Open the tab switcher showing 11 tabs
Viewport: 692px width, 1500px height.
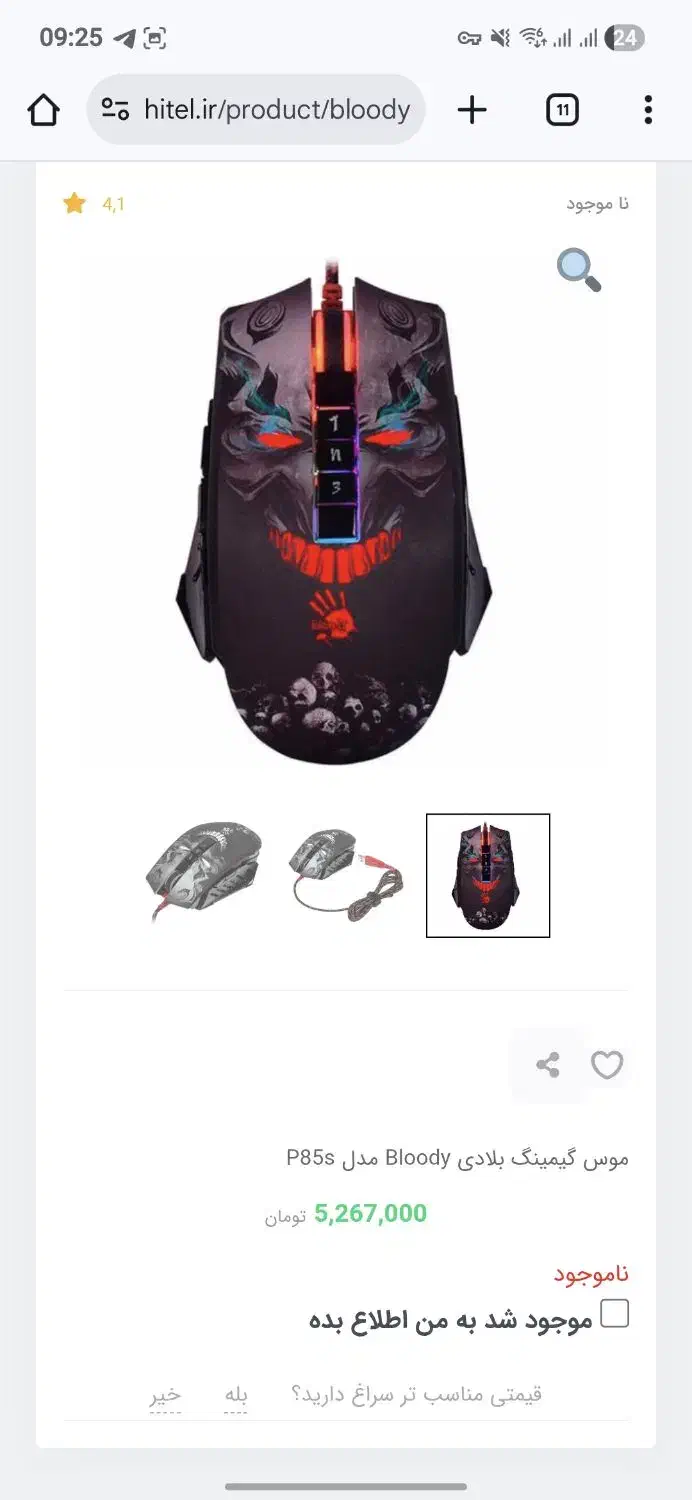[562, 110]
